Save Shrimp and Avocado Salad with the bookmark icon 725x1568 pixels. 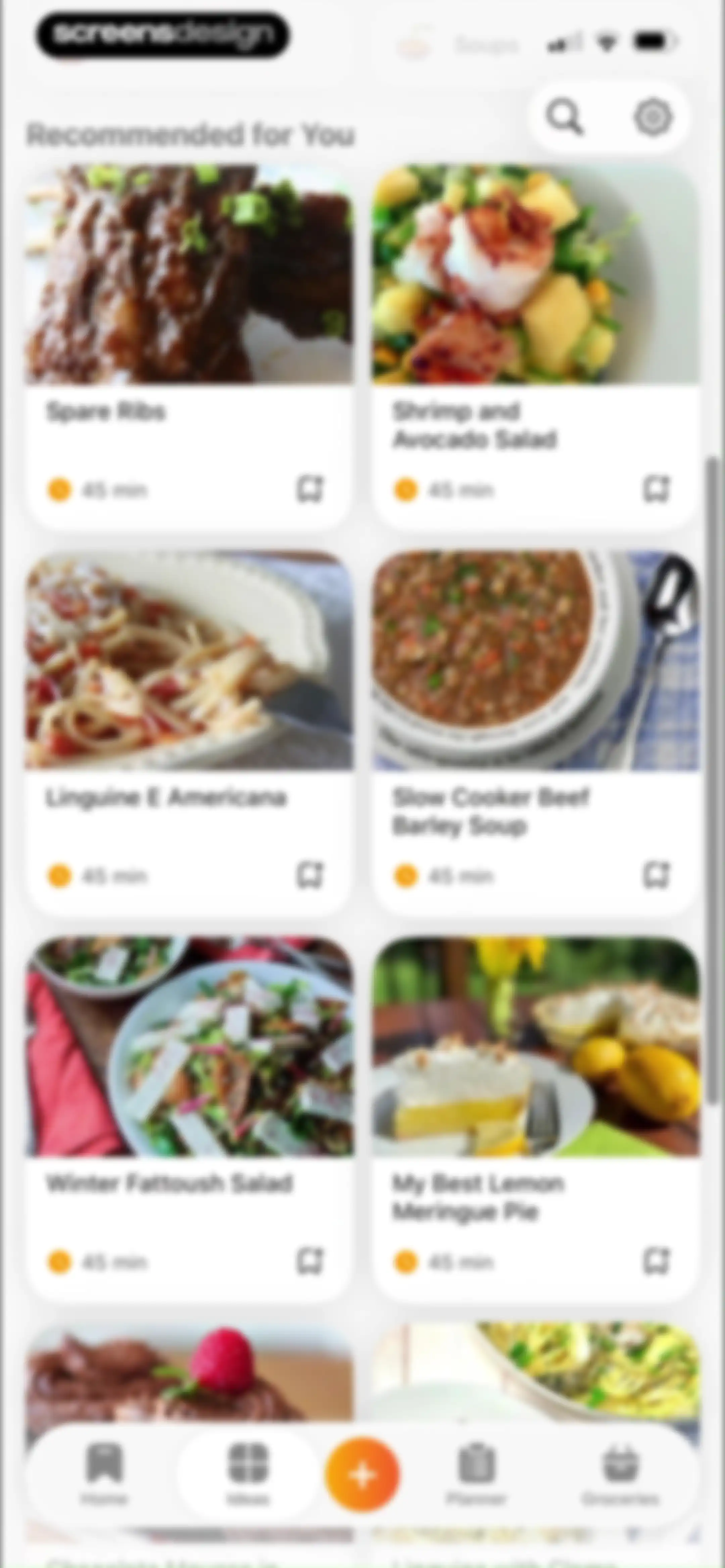[x=657, y=489]
